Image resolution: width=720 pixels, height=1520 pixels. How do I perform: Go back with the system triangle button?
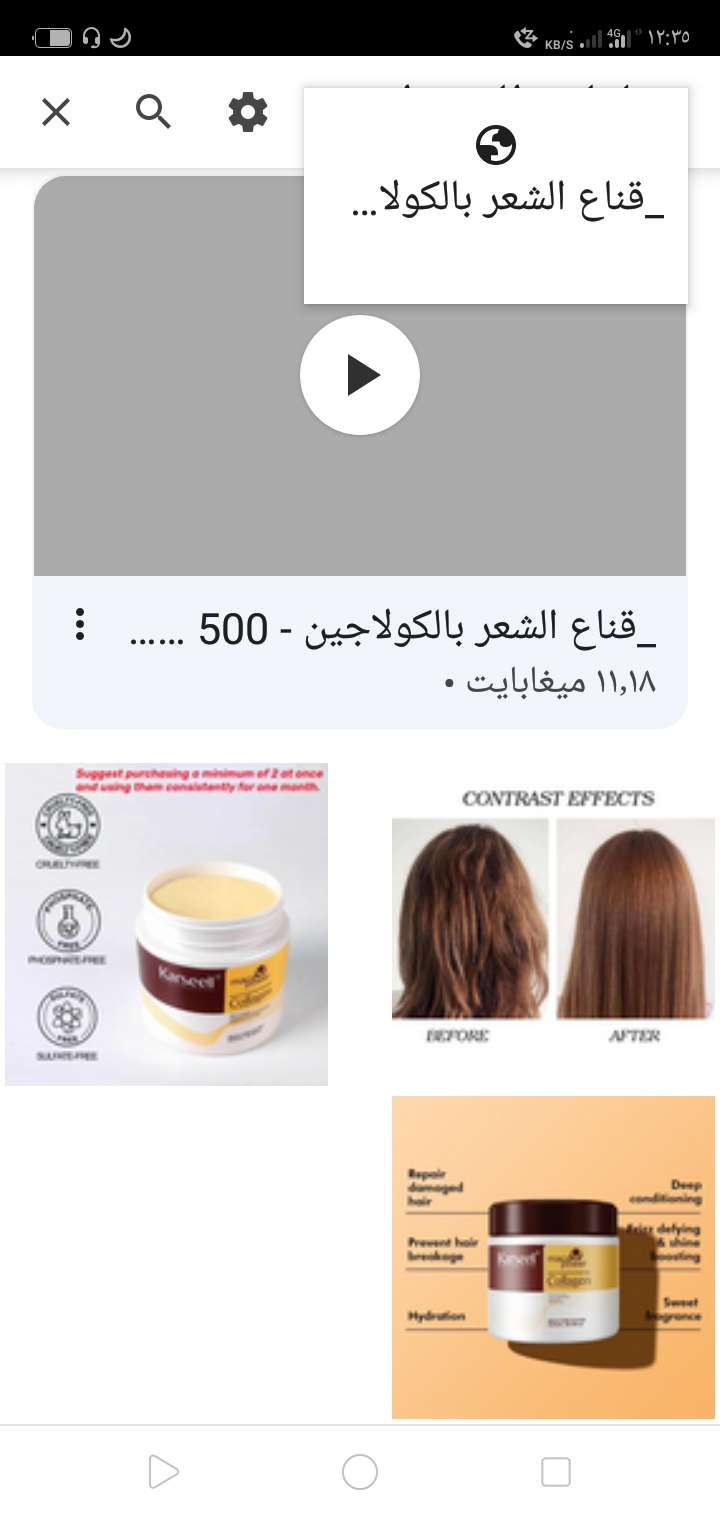pos(163,1471)
